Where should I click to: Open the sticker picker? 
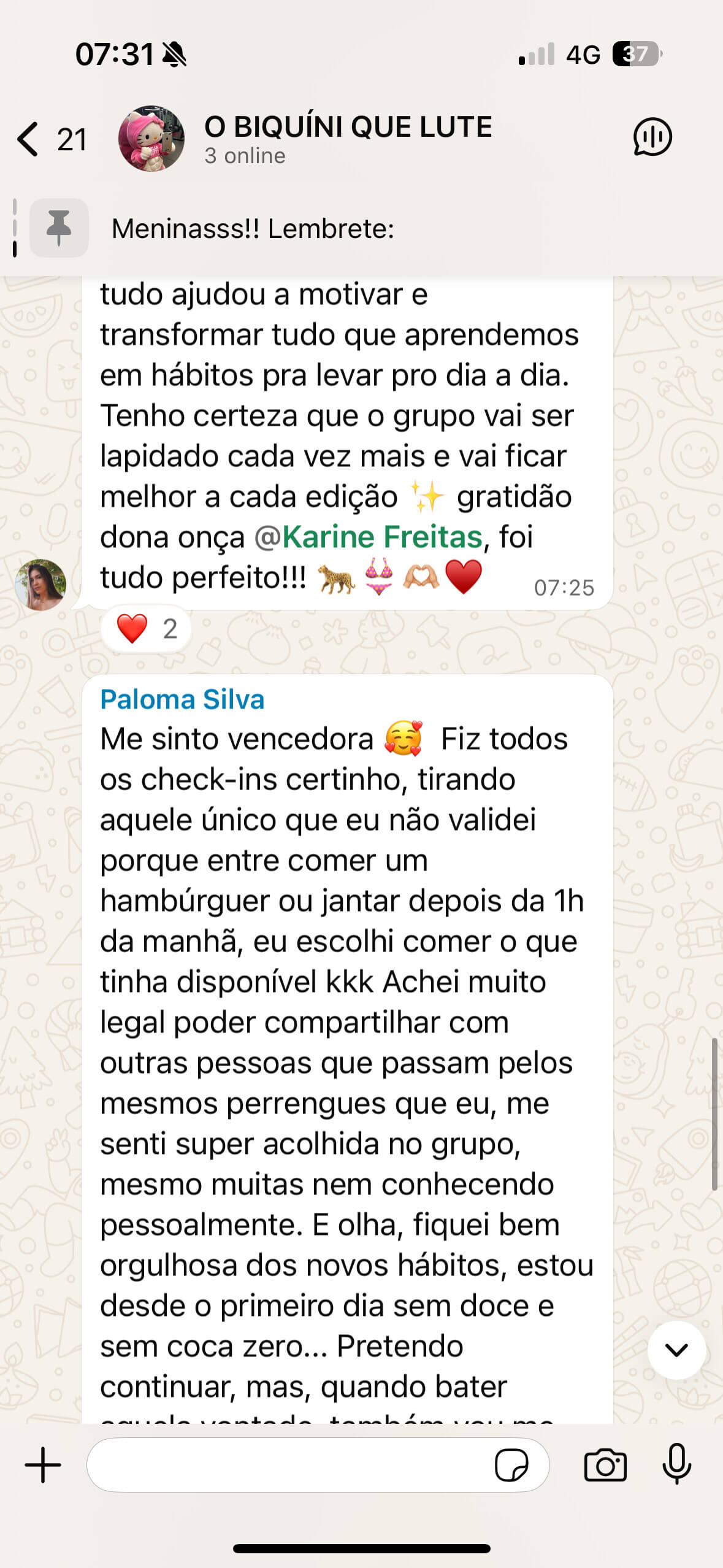[x=511, y=1466]
